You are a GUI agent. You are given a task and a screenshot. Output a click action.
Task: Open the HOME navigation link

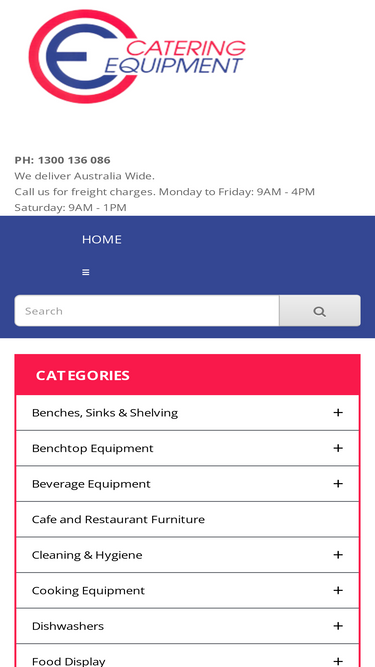pyautogui.click(x=102, y=239)
